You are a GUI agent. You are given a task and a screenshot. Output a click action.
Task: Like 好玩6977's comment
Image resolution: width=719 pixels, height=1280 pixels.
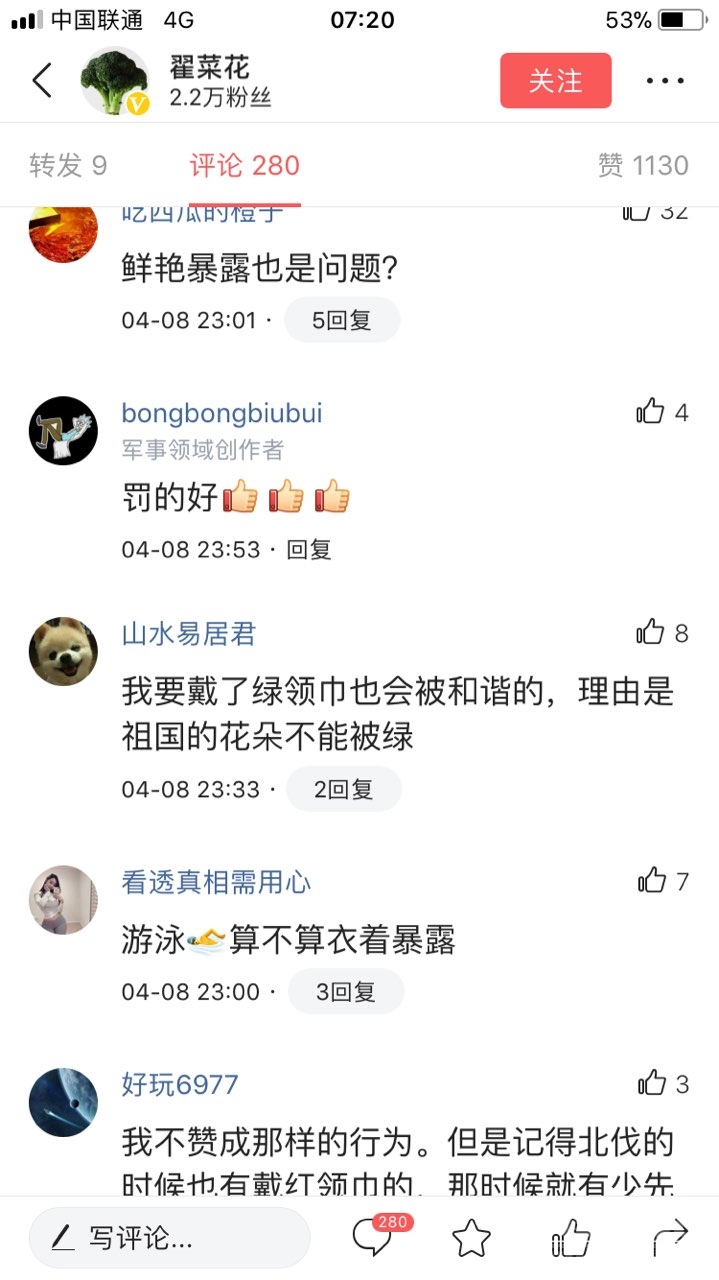tap(652, 1083)
